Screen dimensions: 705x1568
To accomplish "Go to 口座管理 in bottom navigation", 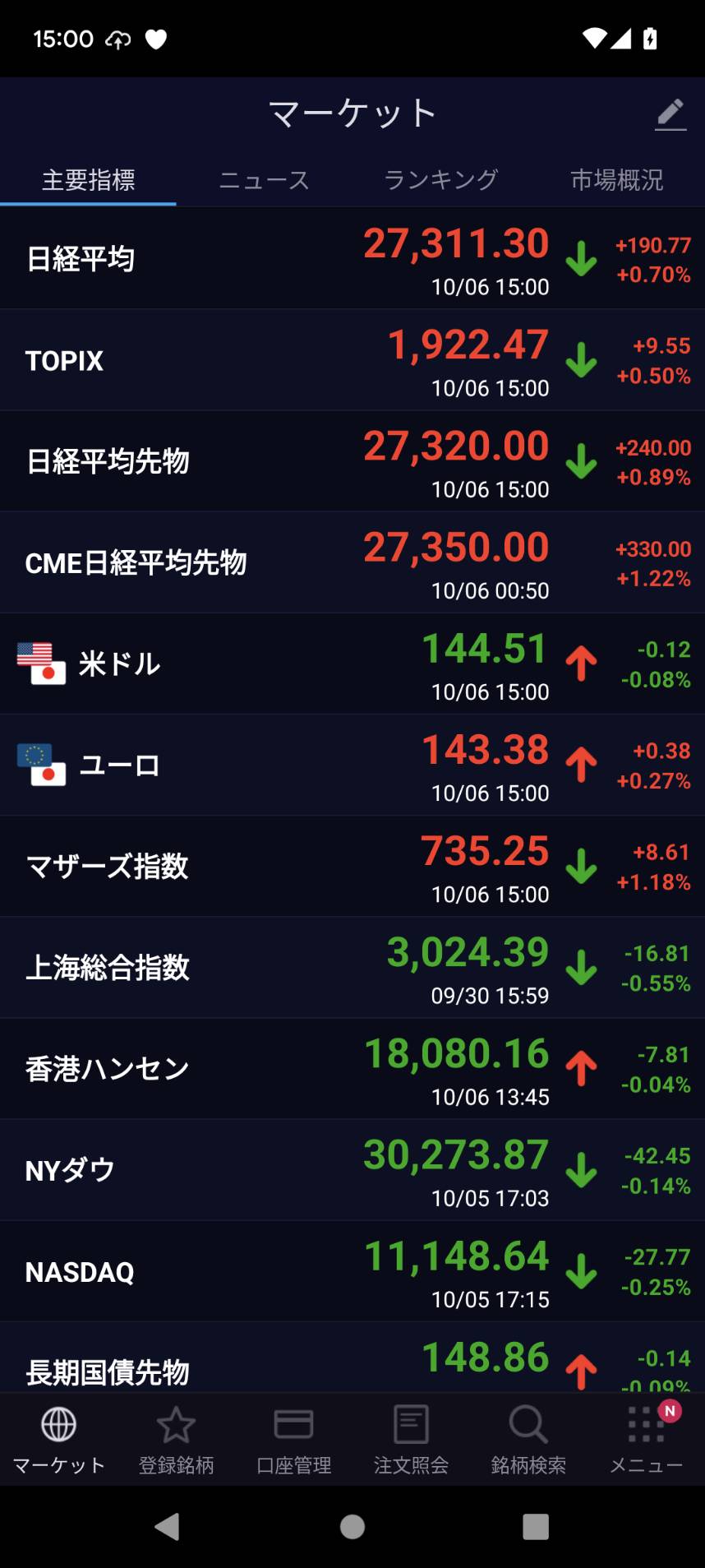I will point(293,1439).
